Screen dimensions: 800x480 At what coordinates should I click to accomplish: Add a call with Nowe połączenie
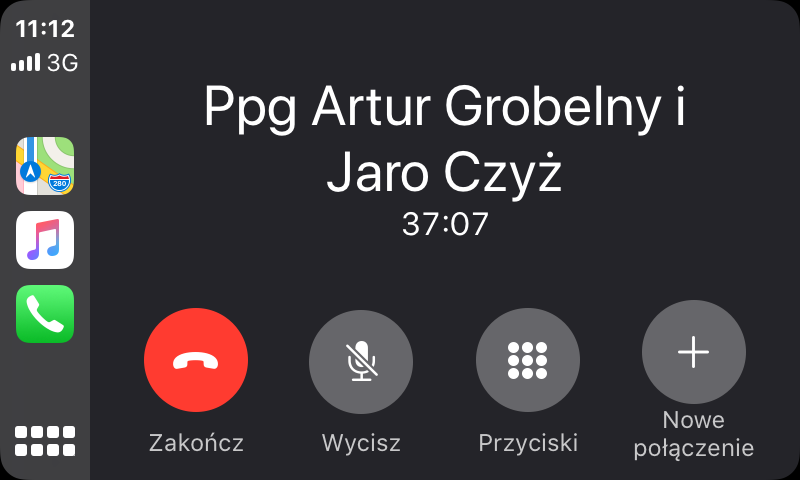(693, 352)
